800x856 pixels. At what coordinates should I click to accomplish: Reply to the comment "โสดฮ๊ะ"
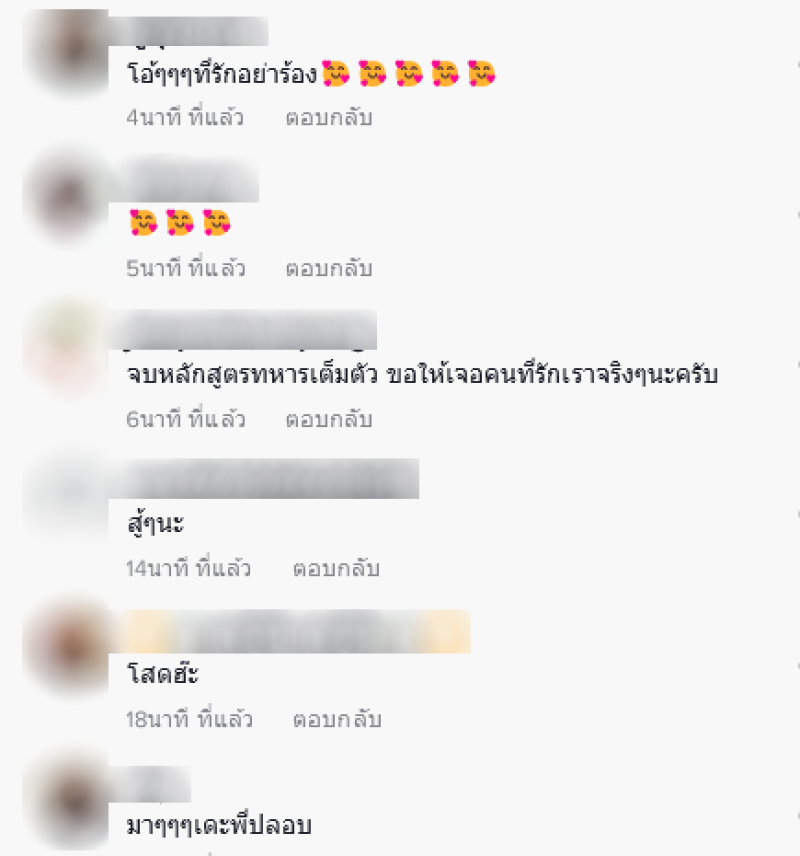(x=335, y=720)
